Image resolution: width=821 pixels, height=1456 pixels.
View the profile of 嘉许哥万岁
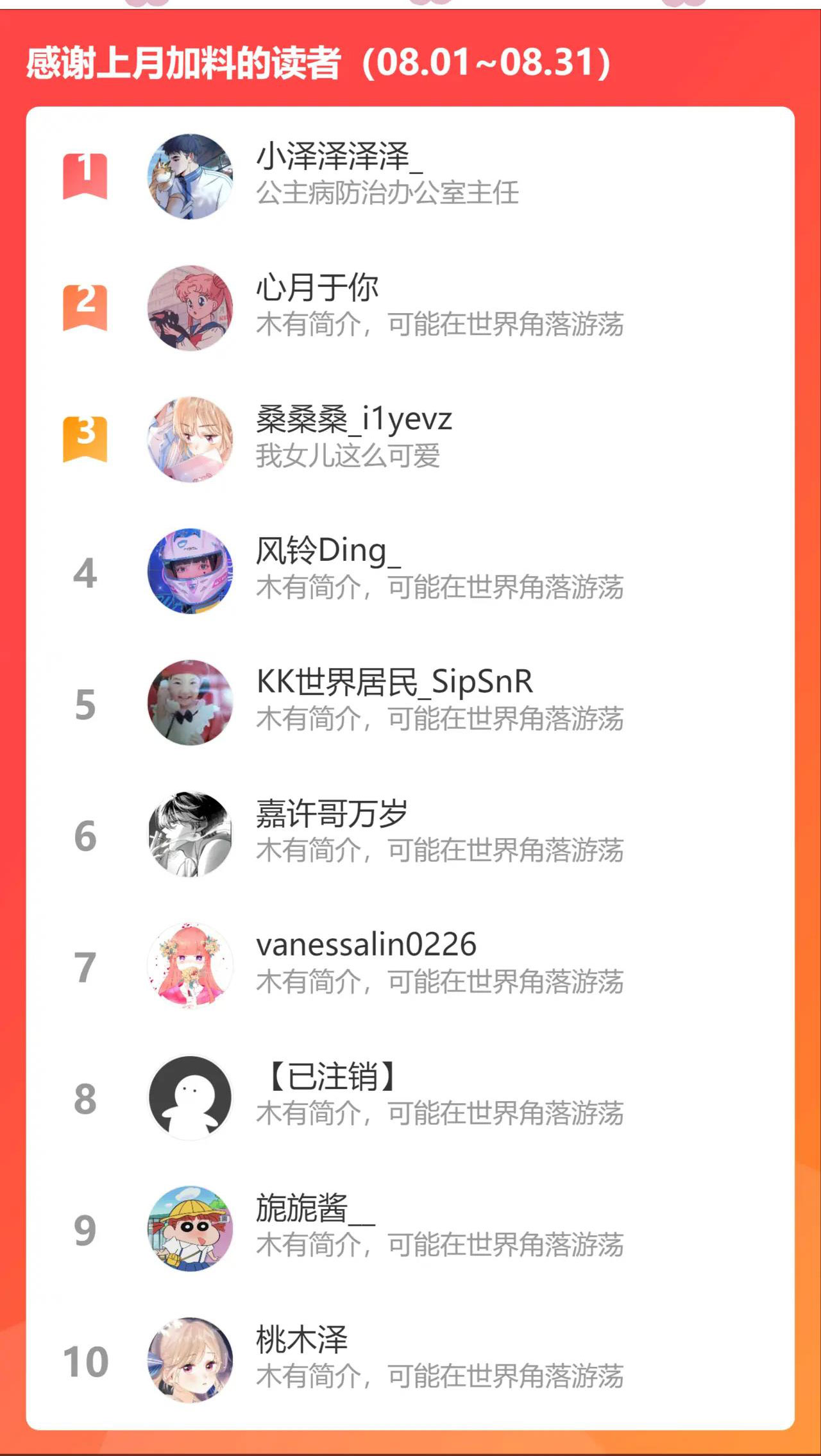coord(332,814)
